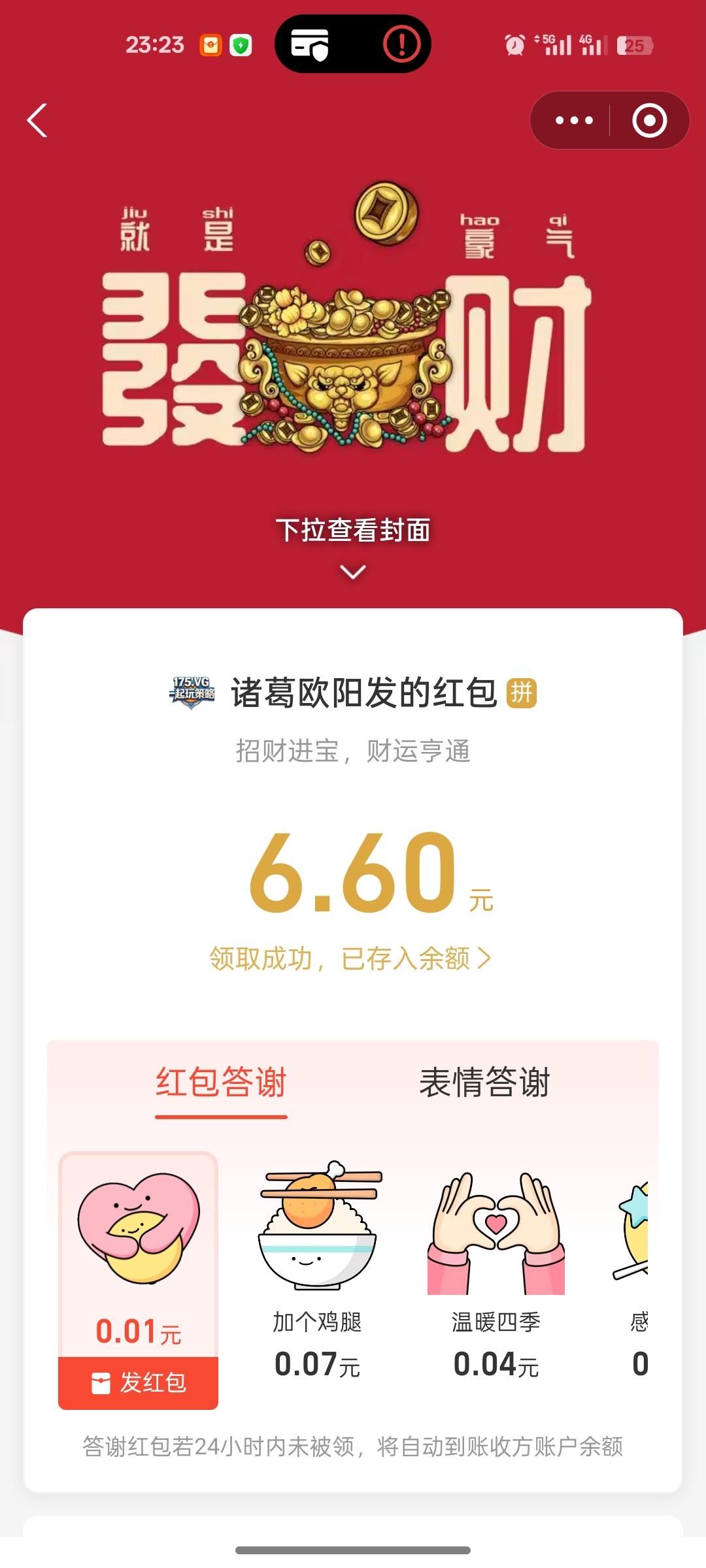
Task: Tap the alarm clock status bar icon
Action: point(514,44)
